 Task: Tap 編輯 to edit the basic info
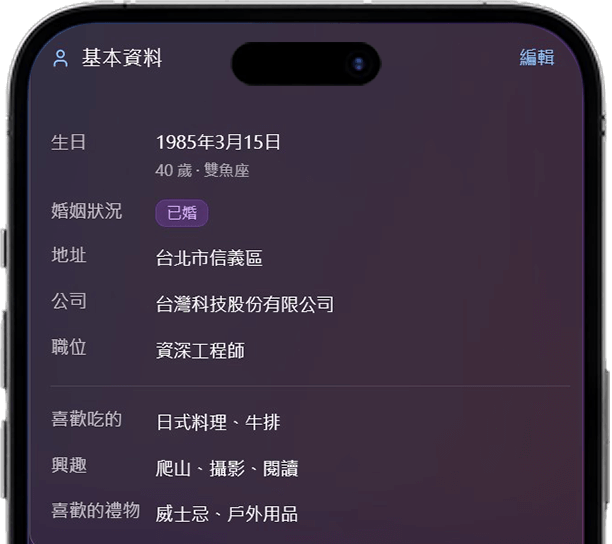pos(537,58)
